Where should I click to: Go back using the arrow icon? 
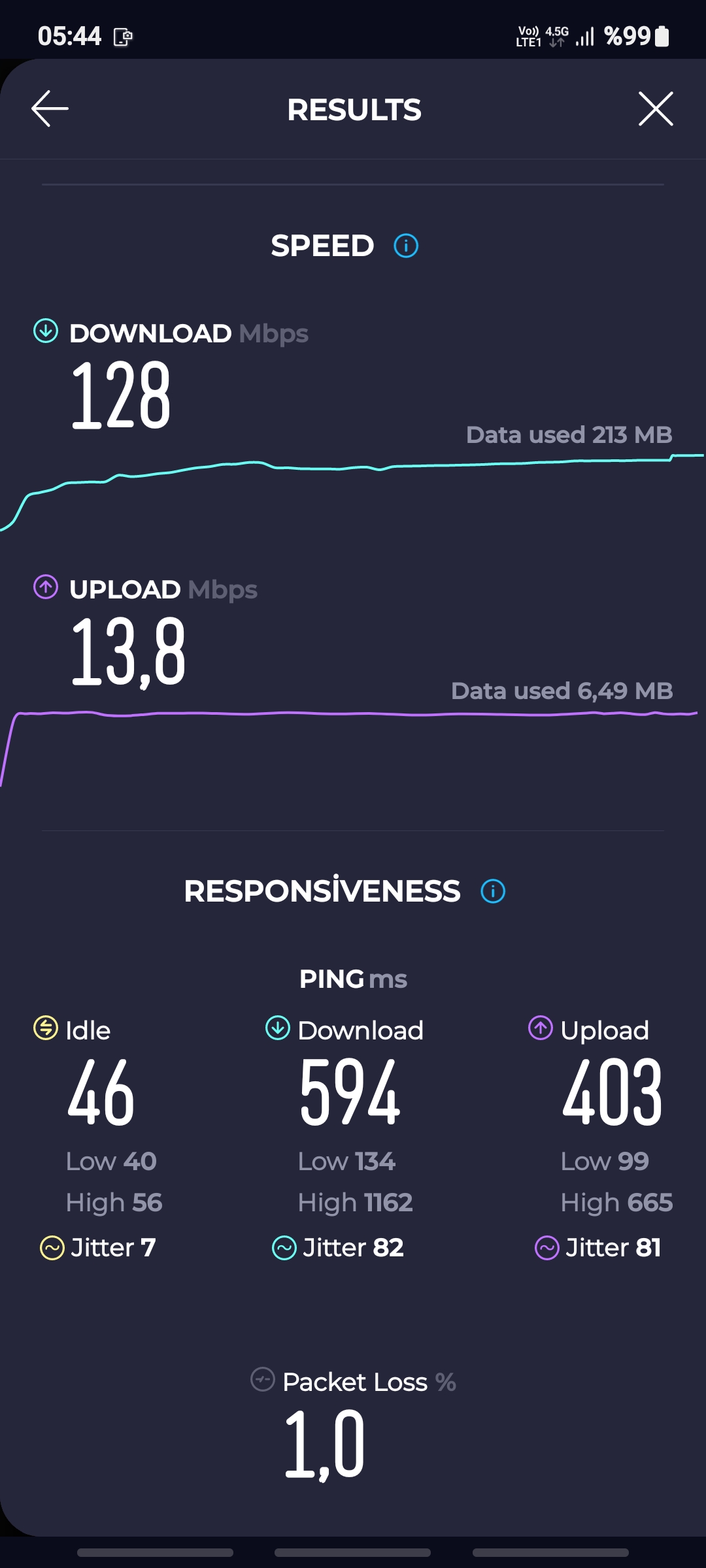pyautogui.click(x=50, y=108)
